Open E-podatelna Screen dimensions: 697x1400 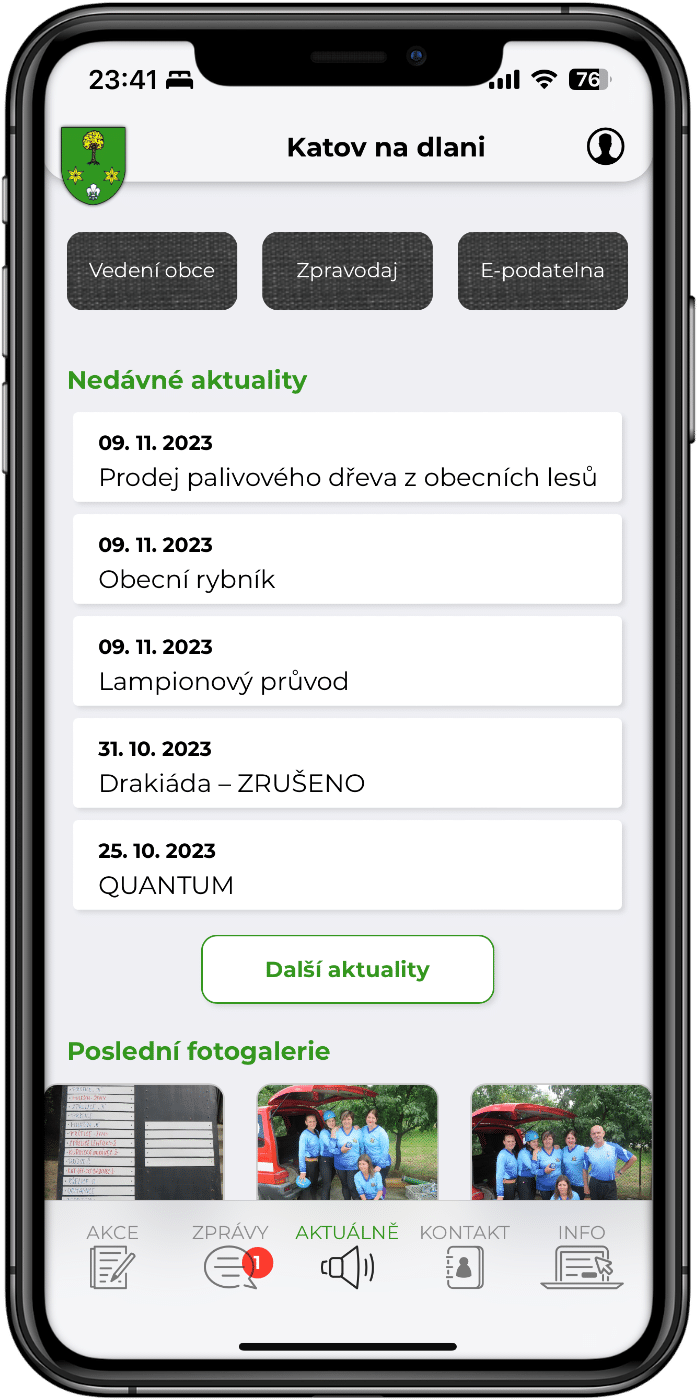click(x=542, y=271)
